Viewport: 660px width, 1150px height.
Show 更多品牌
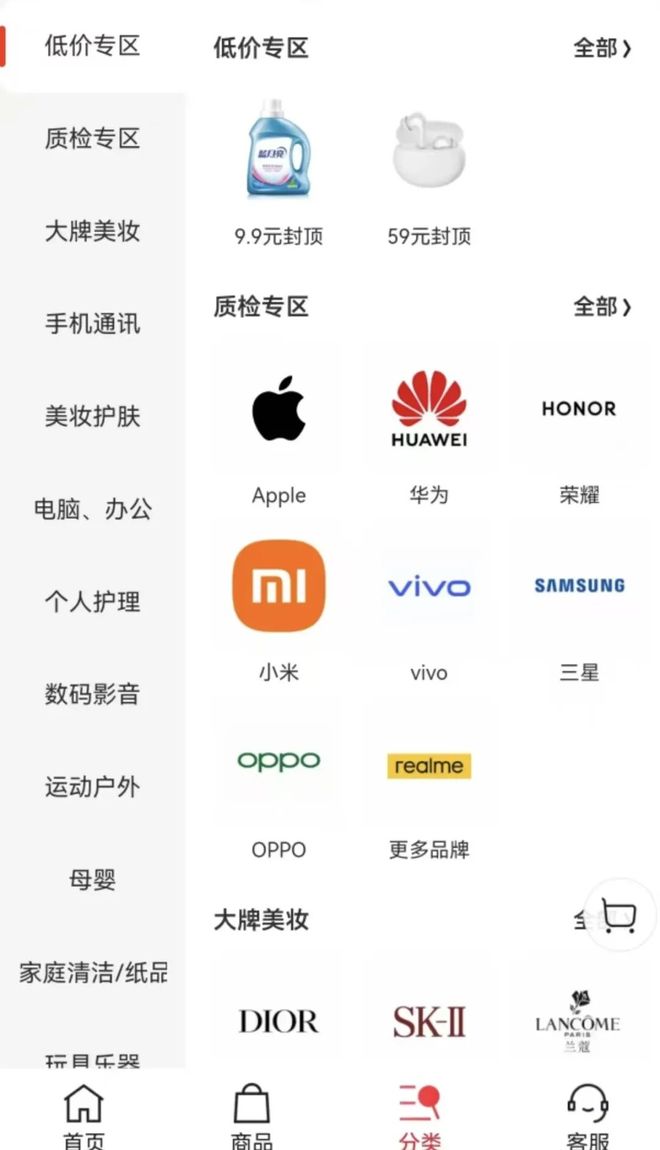429,784
